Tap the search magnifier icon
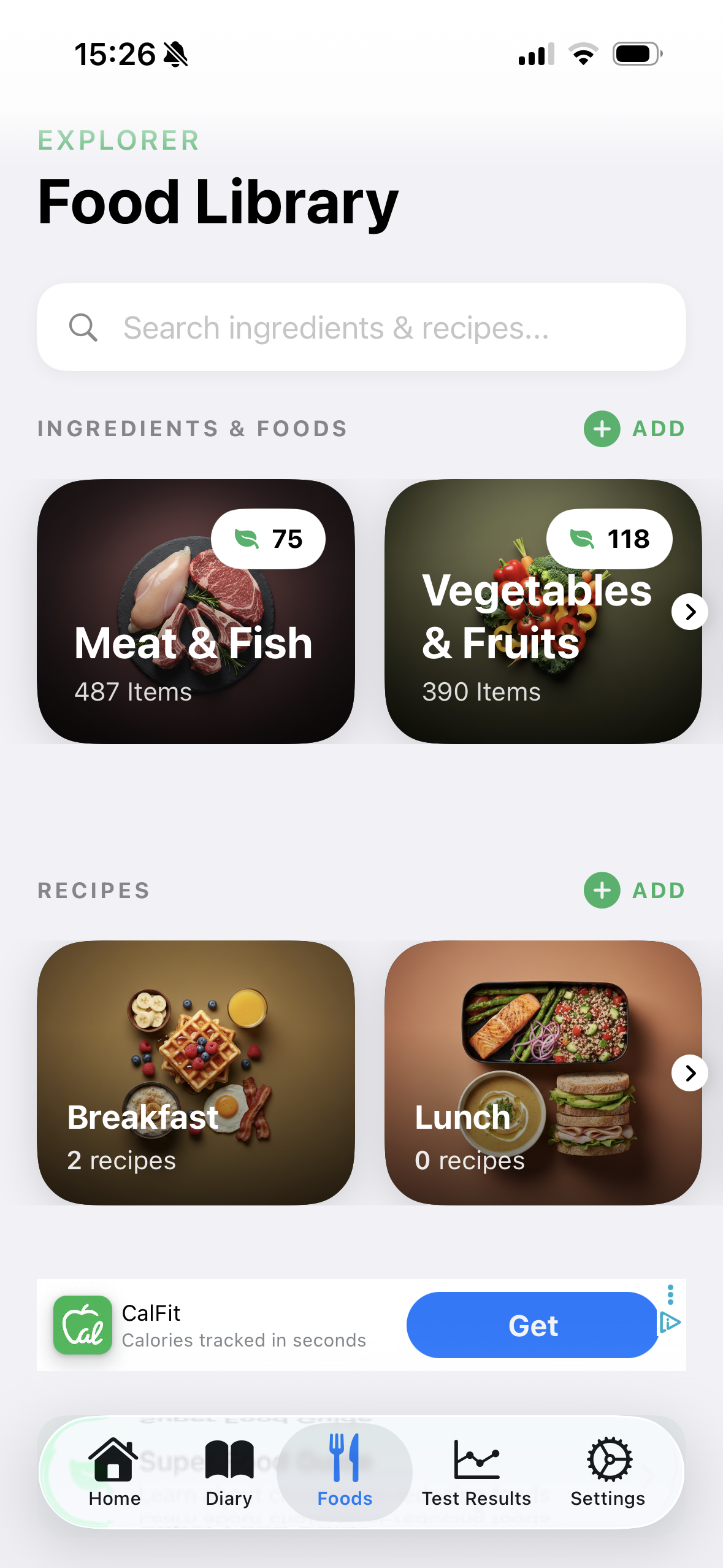Image resolution: width=723 pixels, height=1568 pixels. coord(84,328)
